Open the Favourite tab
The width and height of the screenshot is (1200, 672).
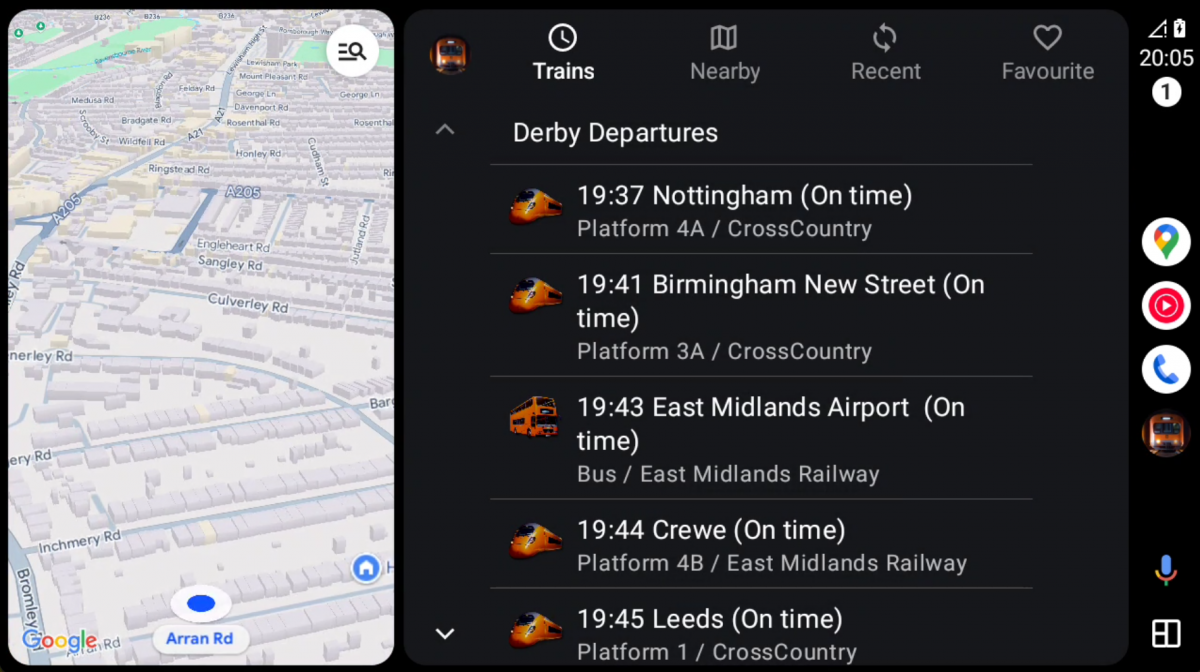[1047, 54]
